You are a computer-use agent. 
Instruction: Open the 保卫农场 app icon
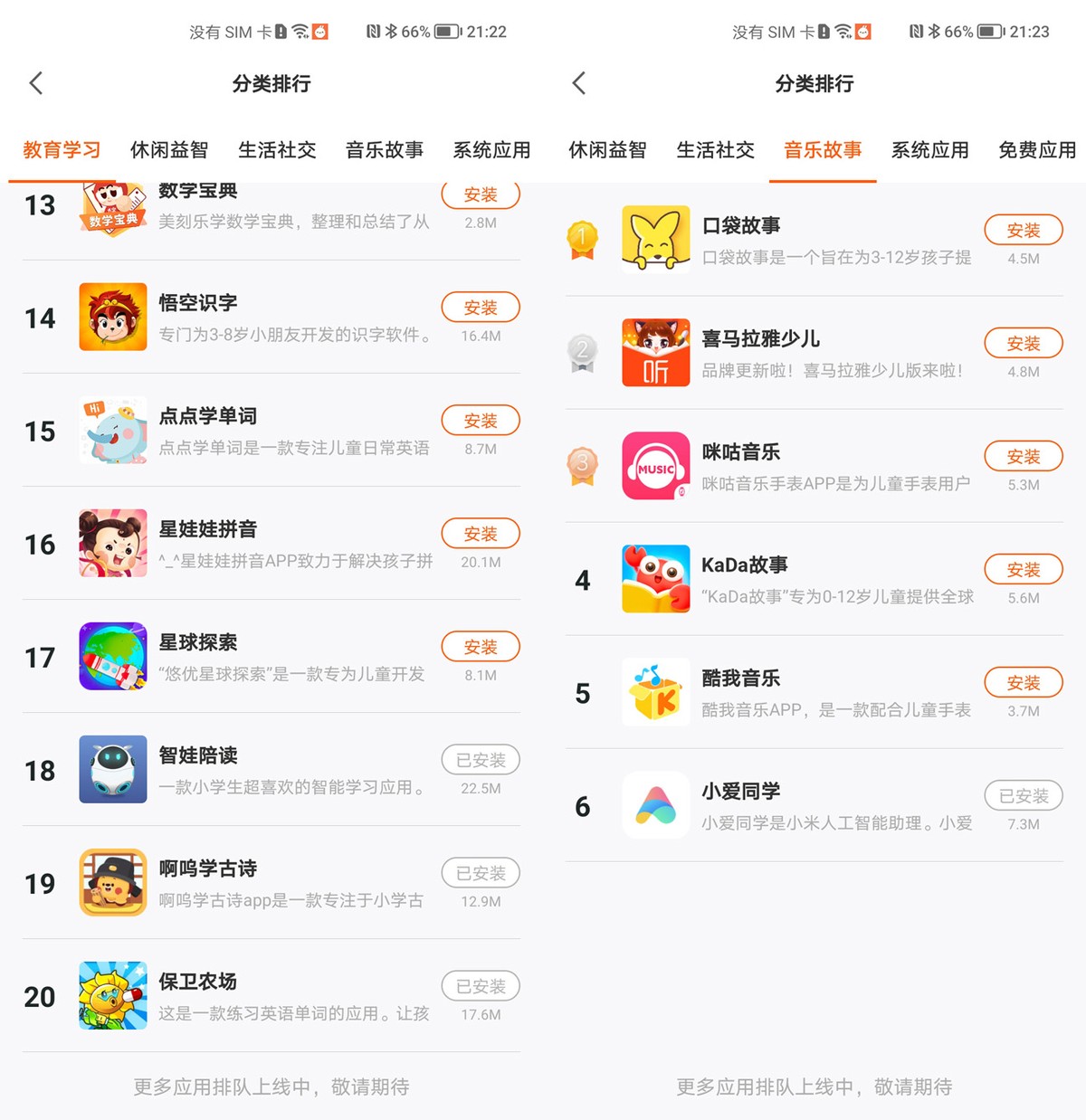(112, 997)
